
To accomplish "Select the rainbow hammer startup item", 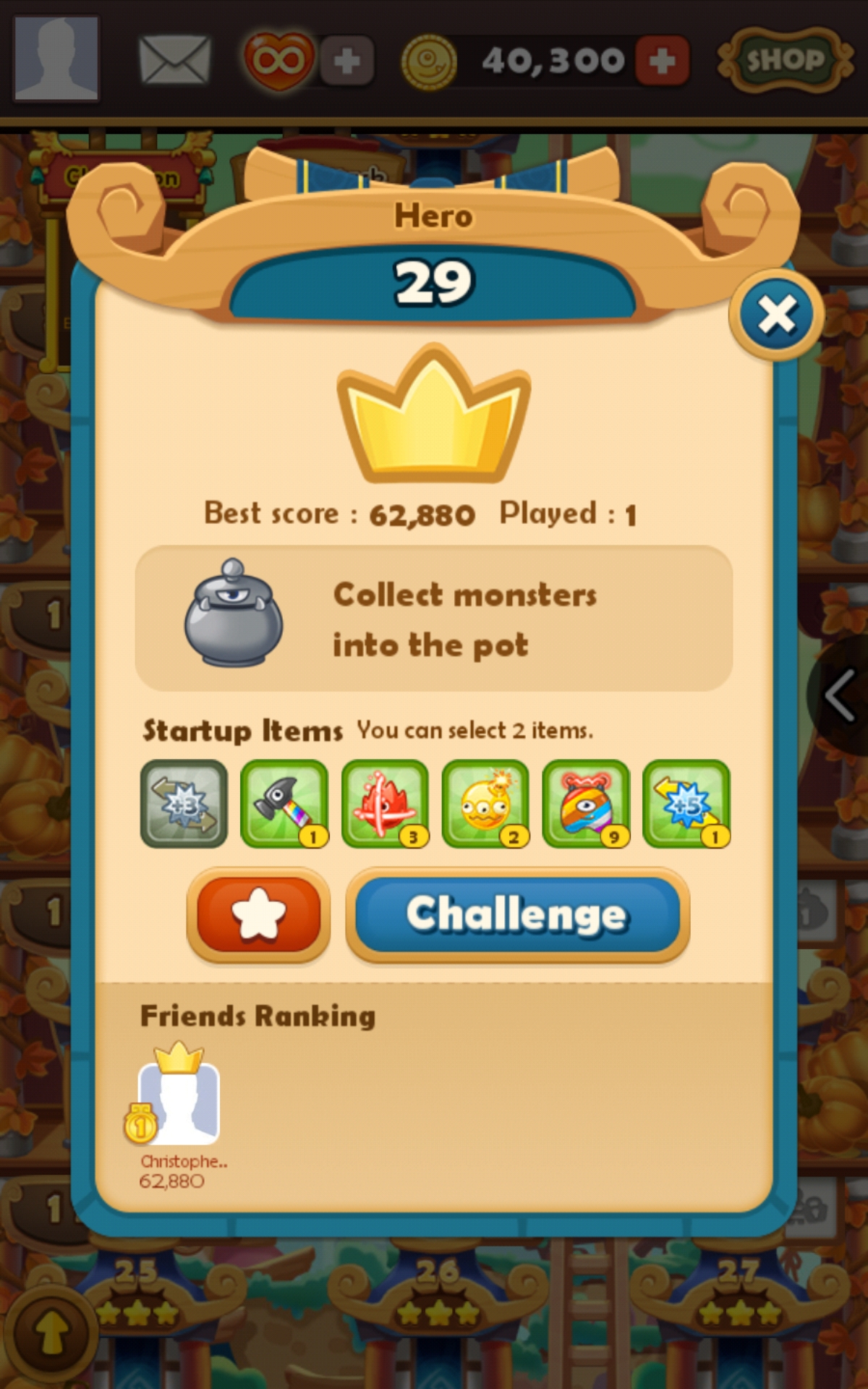I will tap(284, 803).
